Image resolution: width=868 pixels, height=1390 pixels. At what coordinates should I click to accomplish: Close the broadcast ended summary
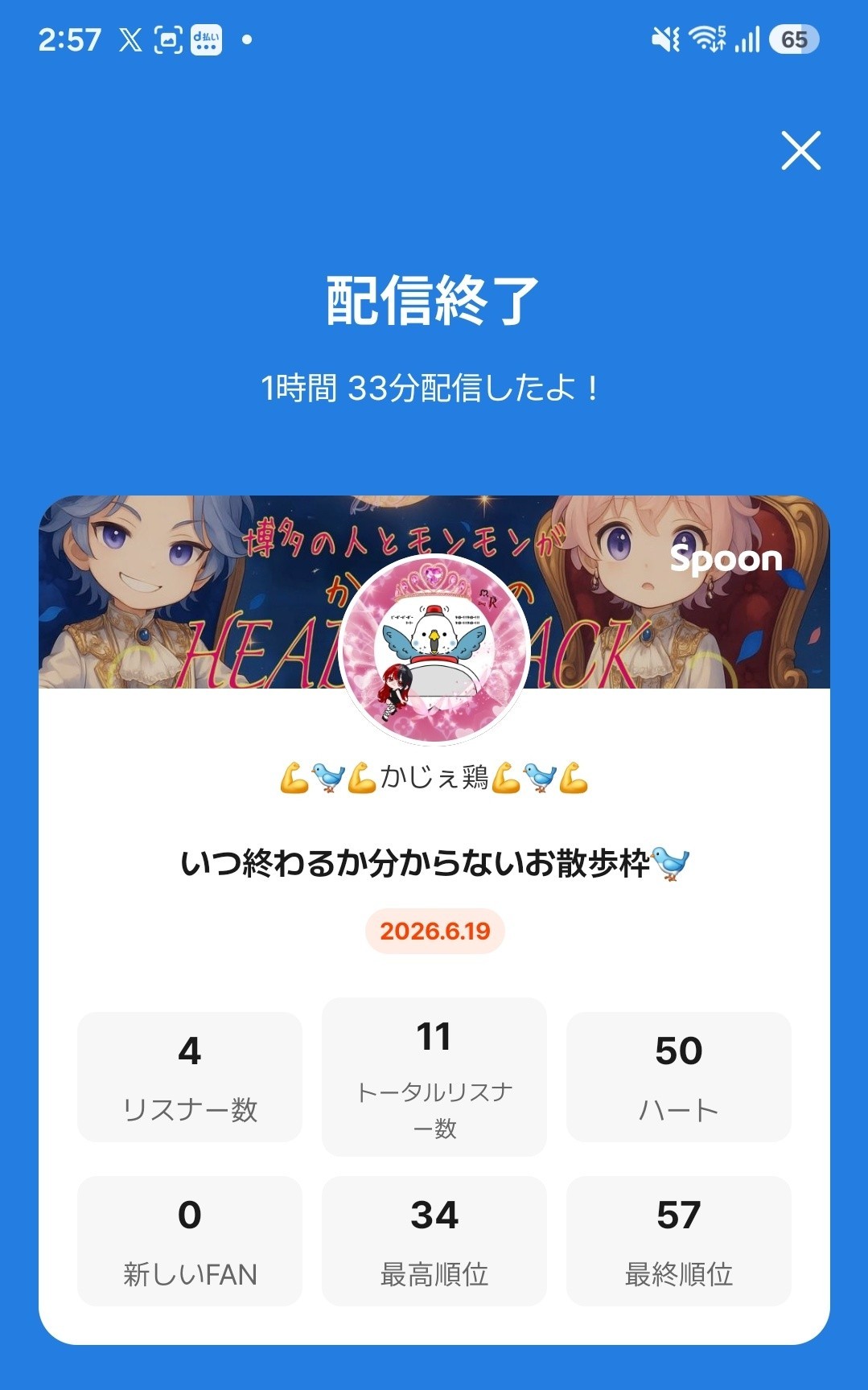click(x=800, y=150)
